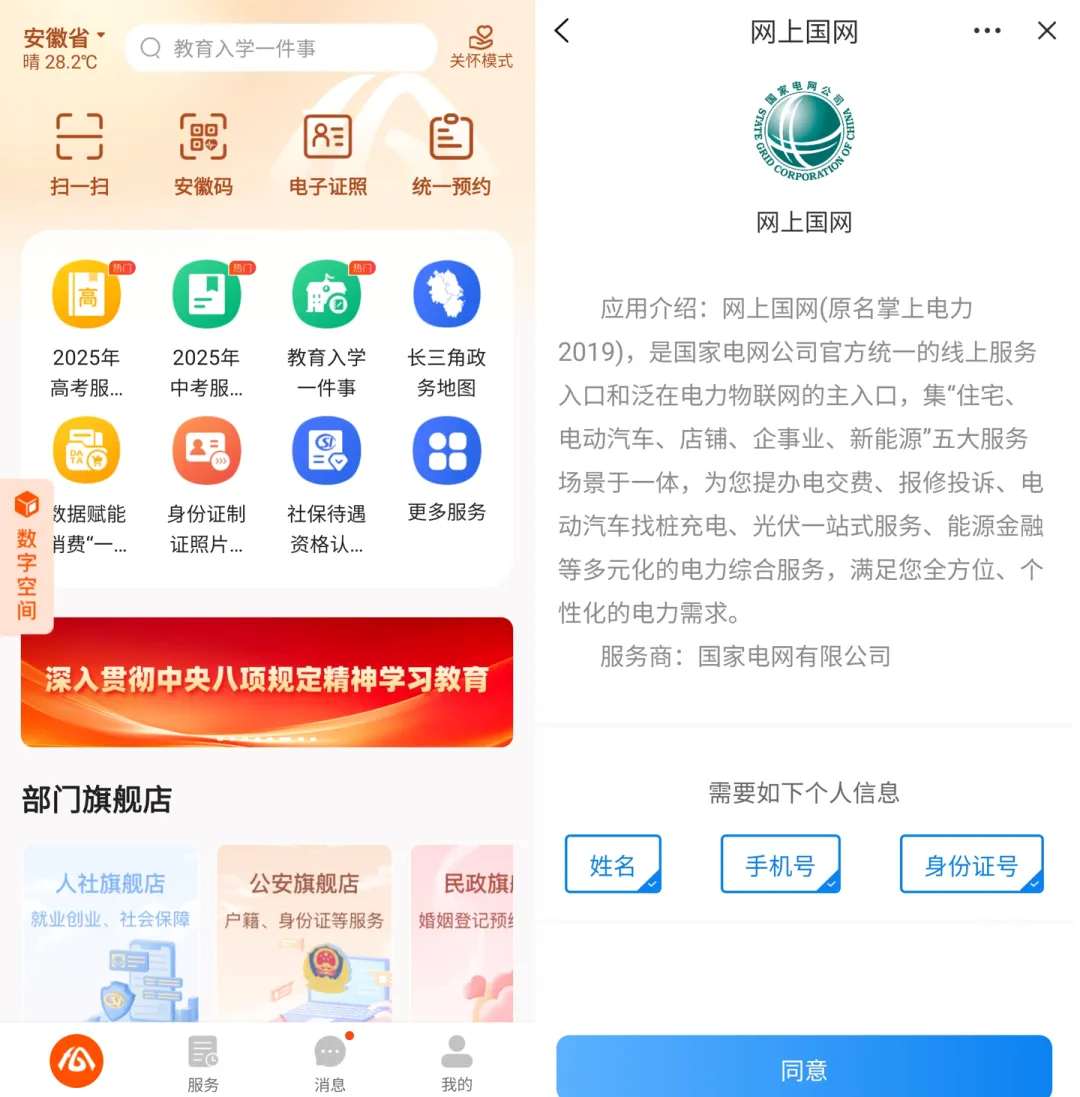Screen dimensions: 1080x1097
Task: Open 电子证照
Action: (328, 153)
